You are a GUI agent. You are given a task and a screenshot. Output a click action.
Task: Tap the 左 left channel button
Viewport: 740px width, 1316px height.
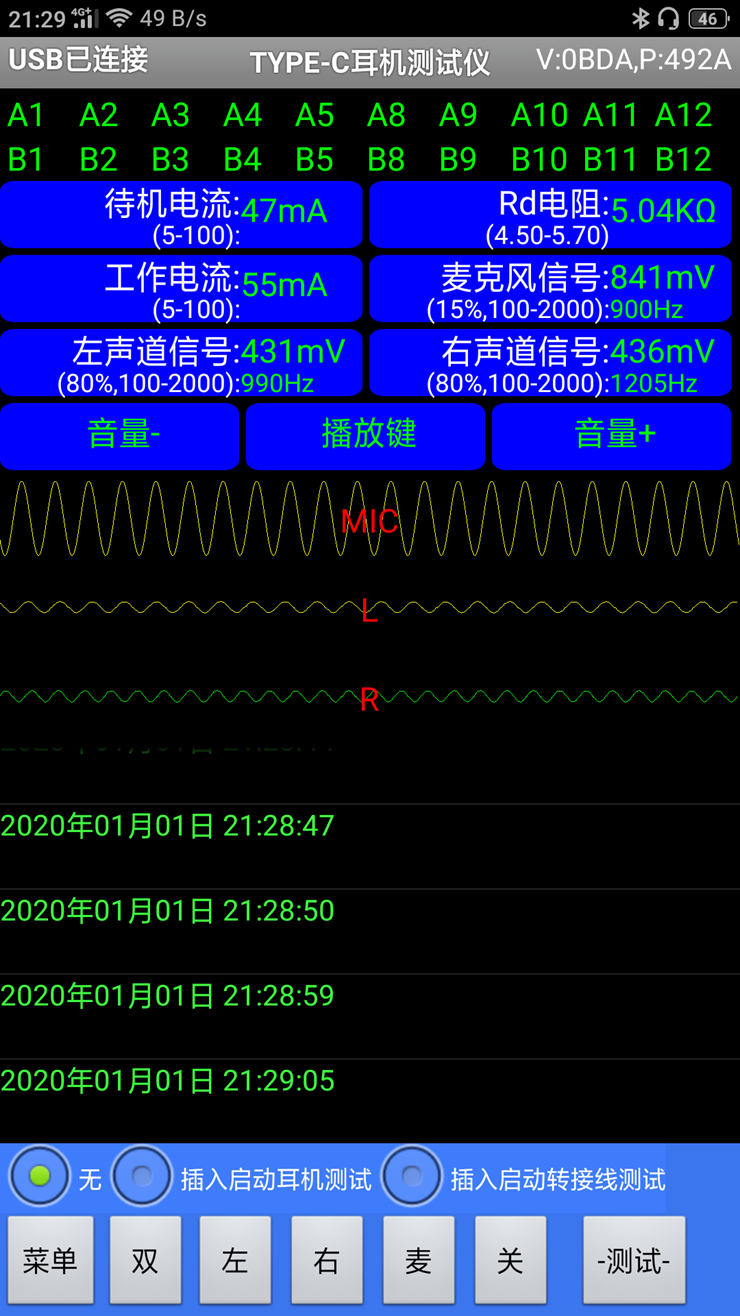[x=235, y=1260]
